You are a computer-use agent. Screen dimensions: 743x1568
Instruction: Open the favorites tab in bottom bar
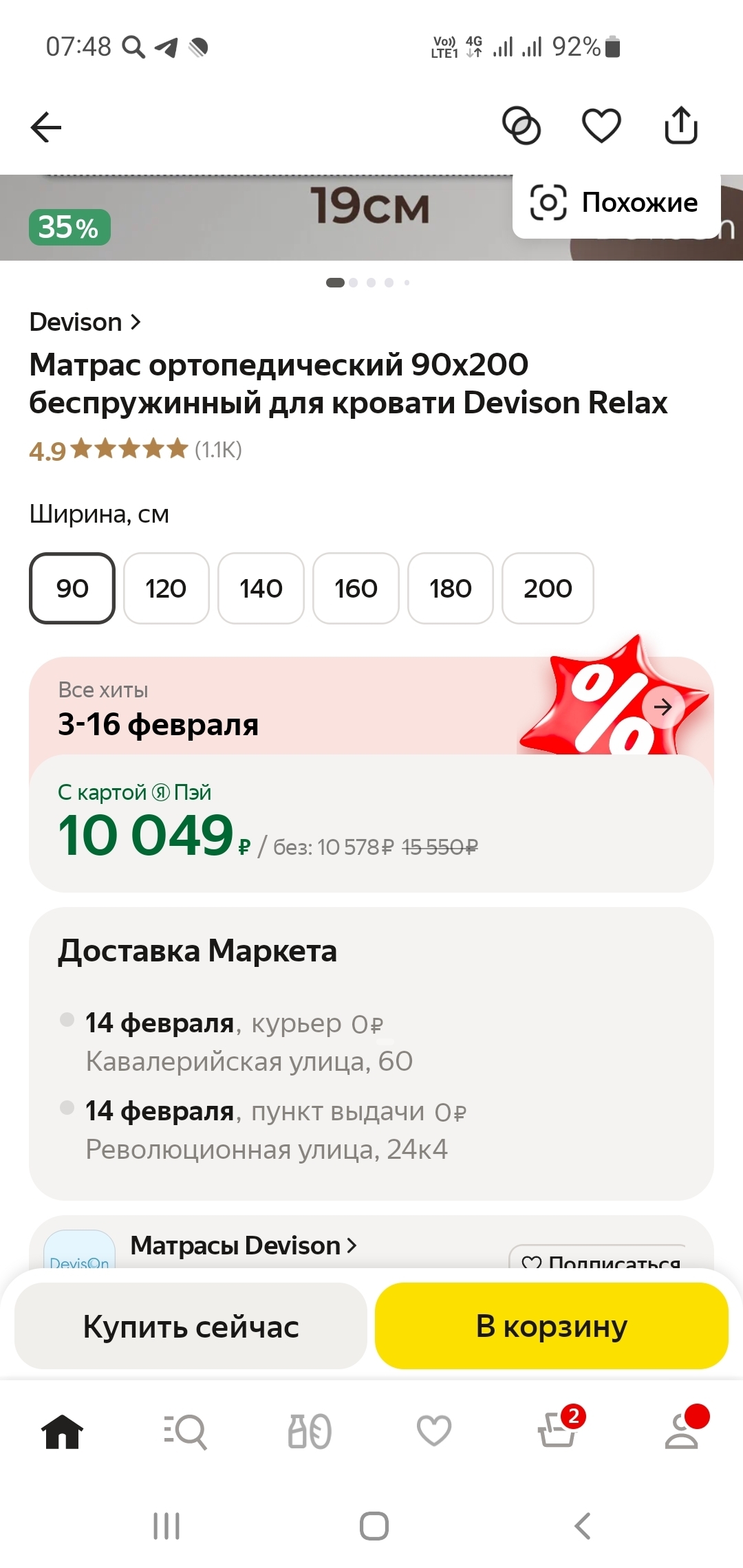click(x=433, y=1432)
